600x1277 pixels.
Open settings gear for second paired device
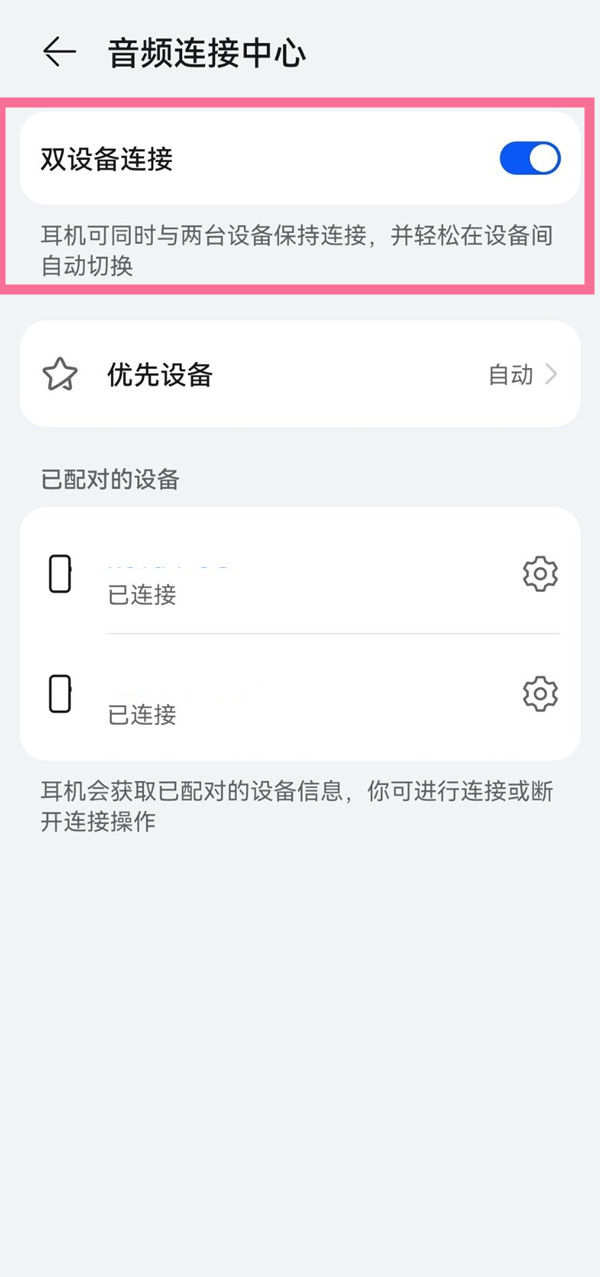click(540, 693)
